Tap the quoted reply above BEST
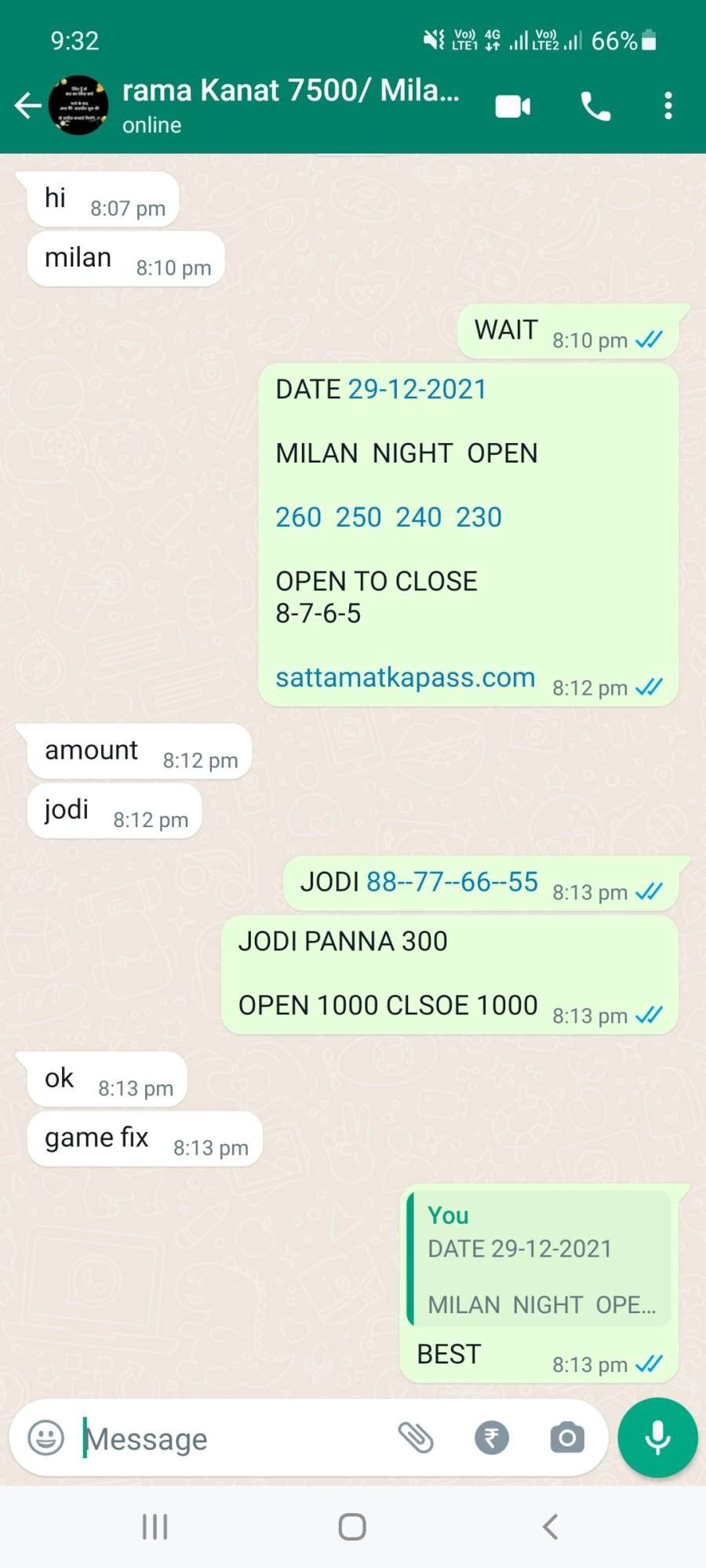 (540, 1258)
